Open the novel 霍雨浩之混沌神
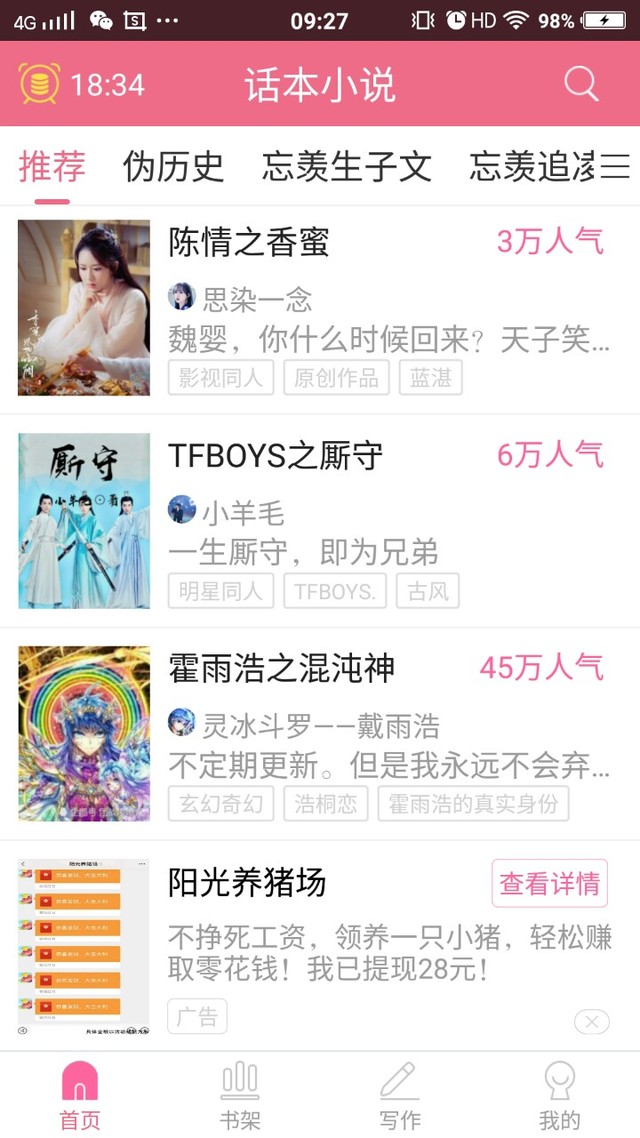 coord(282,668)
